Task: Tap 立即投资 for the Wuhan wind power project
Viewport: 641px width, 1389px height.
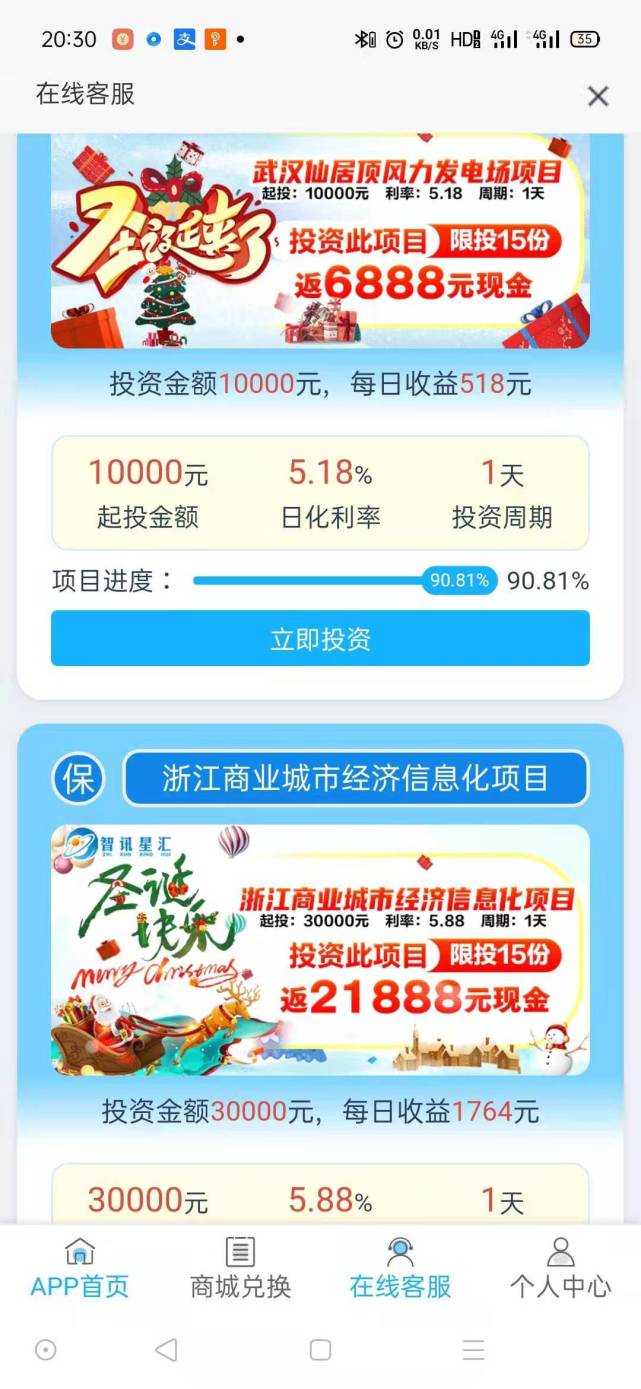Action: (x=320, y=638)
